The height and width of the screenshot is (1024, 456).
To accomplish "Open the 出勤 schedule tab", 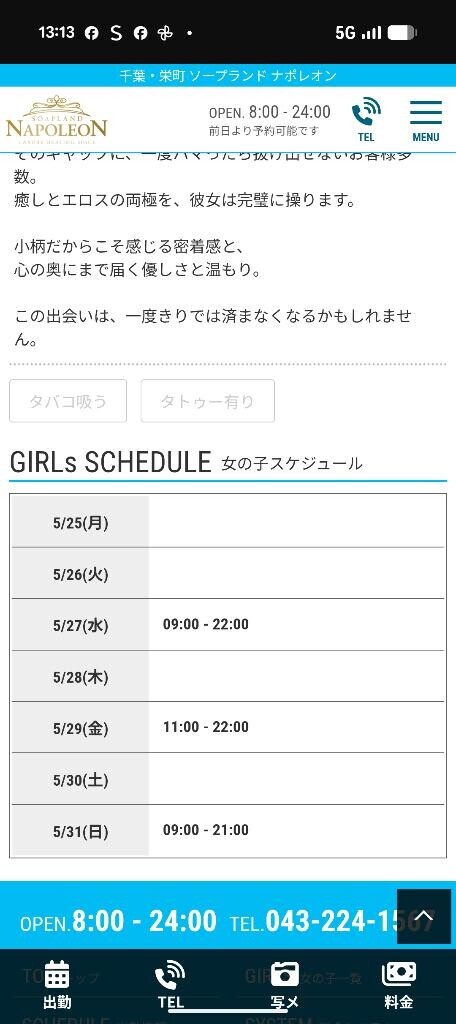I will (57, 985).
